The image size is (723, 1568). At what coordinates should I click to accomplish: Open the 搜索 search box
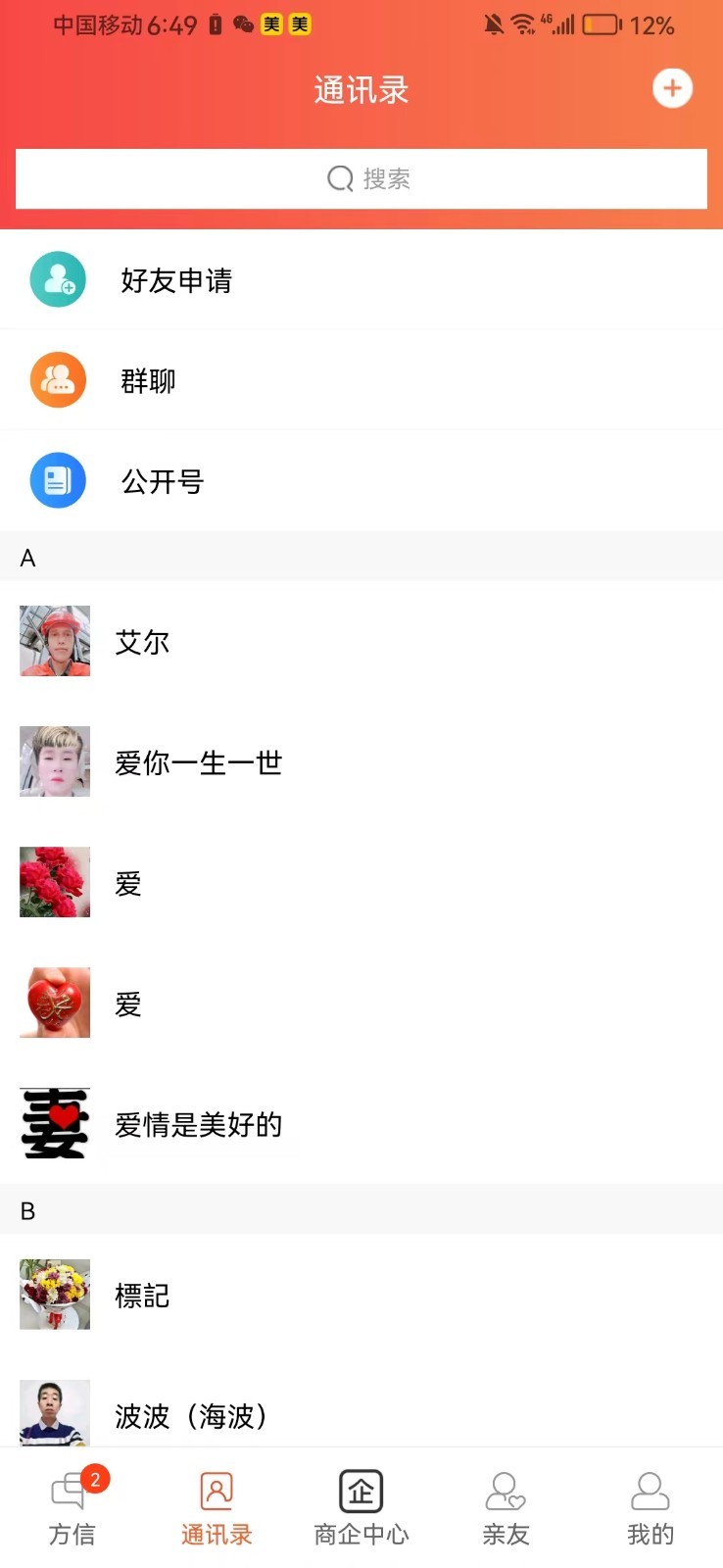coord(361,178)
